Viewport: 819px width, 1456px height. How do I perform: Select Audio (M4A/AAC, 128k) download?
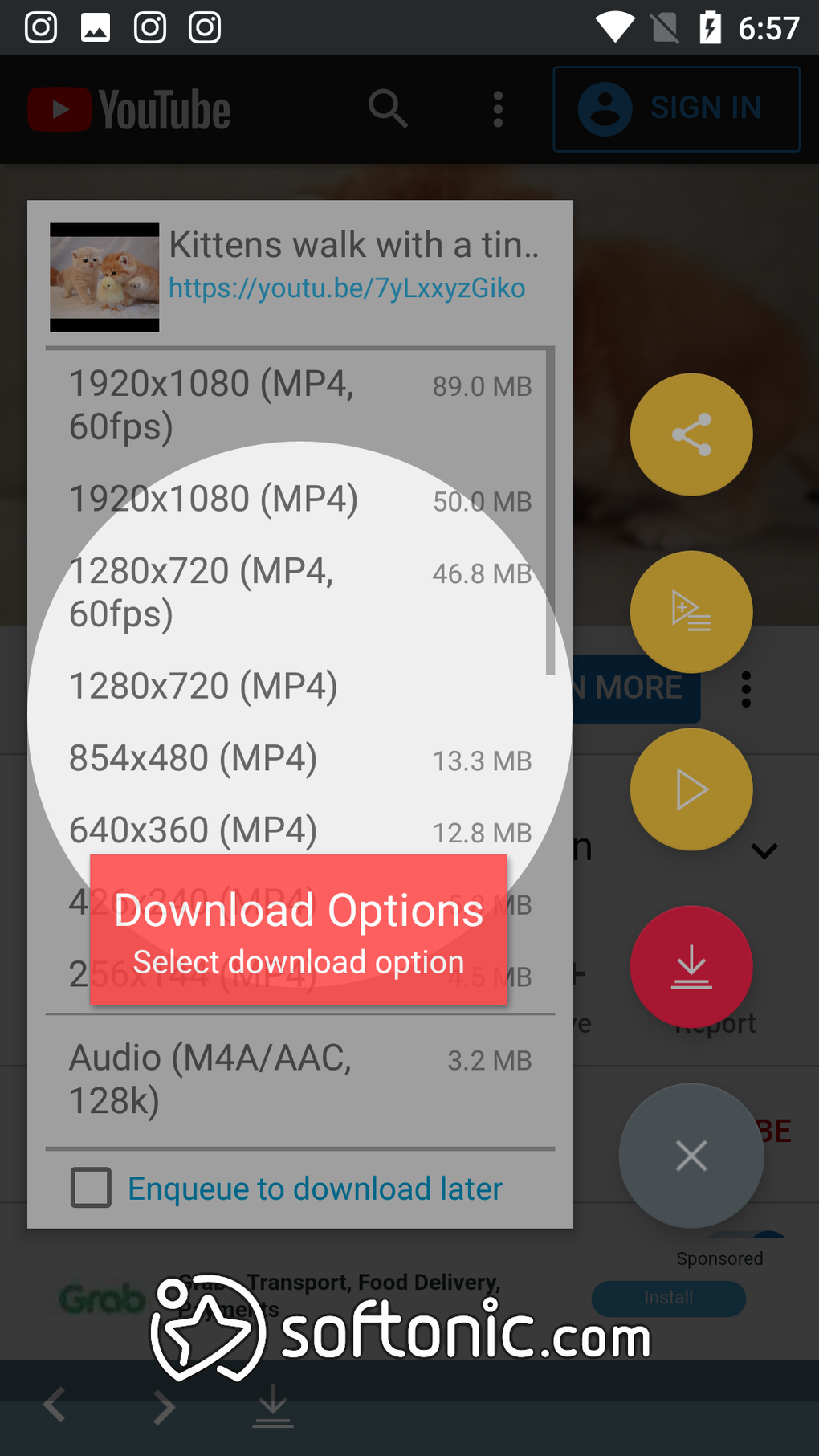pyautogui.click(x=299, y=1079)
